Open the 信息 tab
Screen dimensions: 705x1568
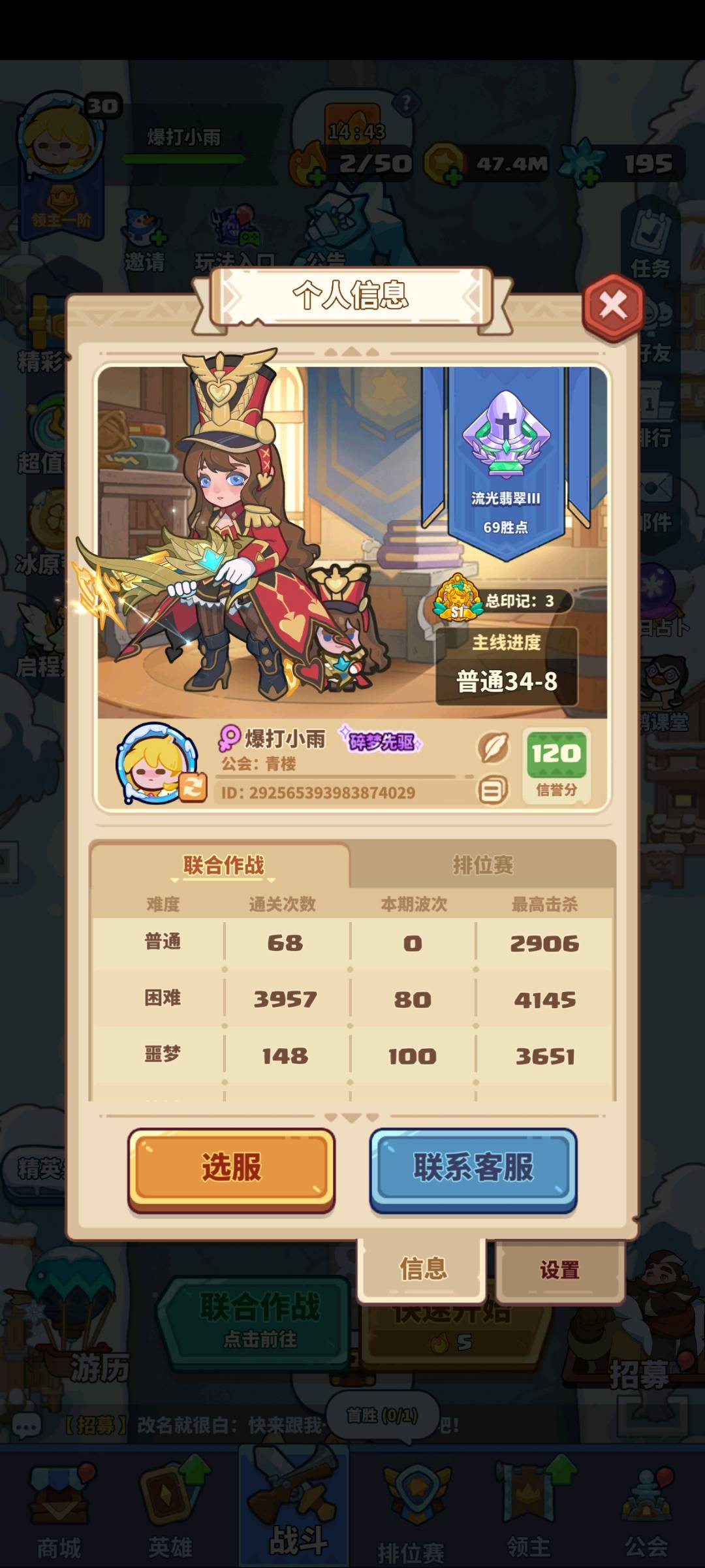click(423, 1269)
